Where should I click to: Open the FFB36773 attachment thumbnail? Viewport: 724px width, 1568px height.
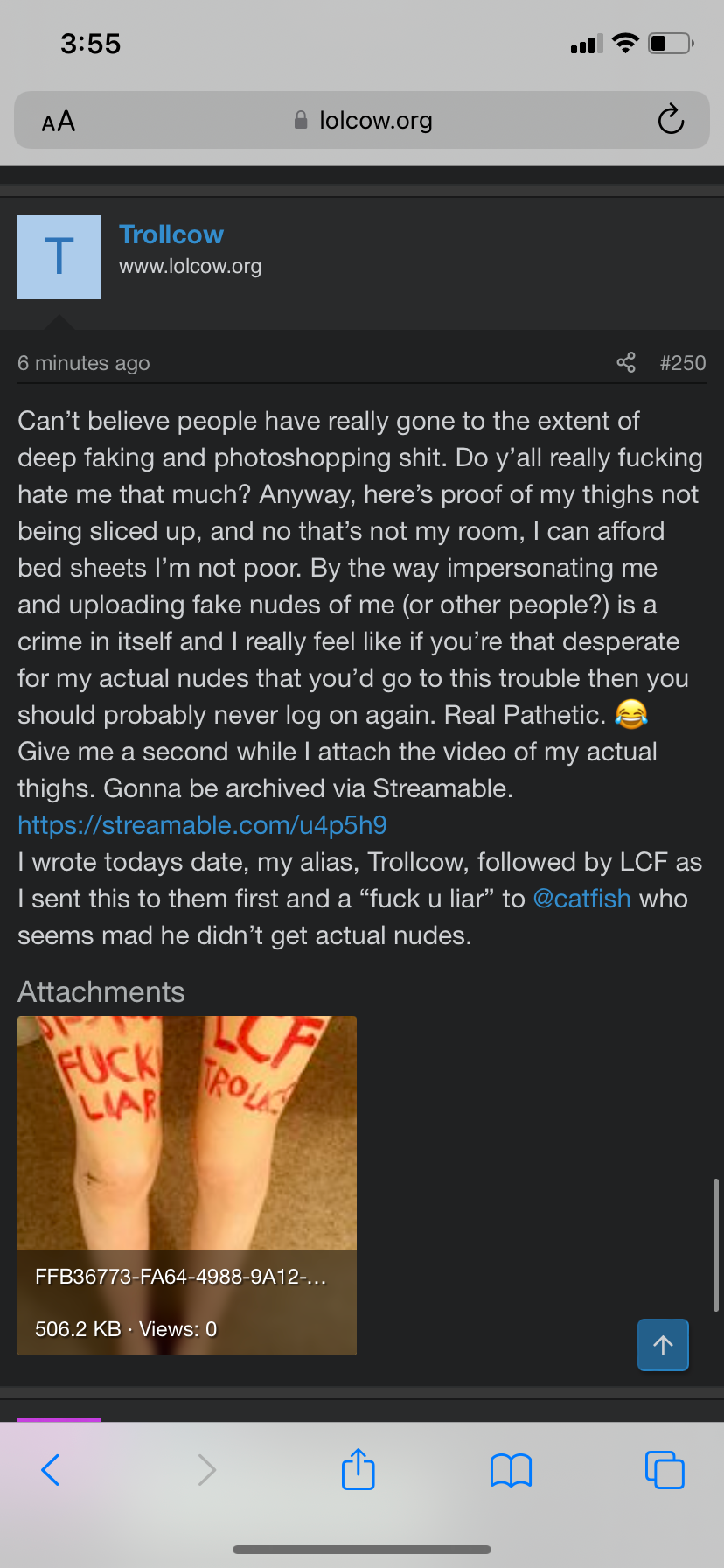coord(187,1133)
